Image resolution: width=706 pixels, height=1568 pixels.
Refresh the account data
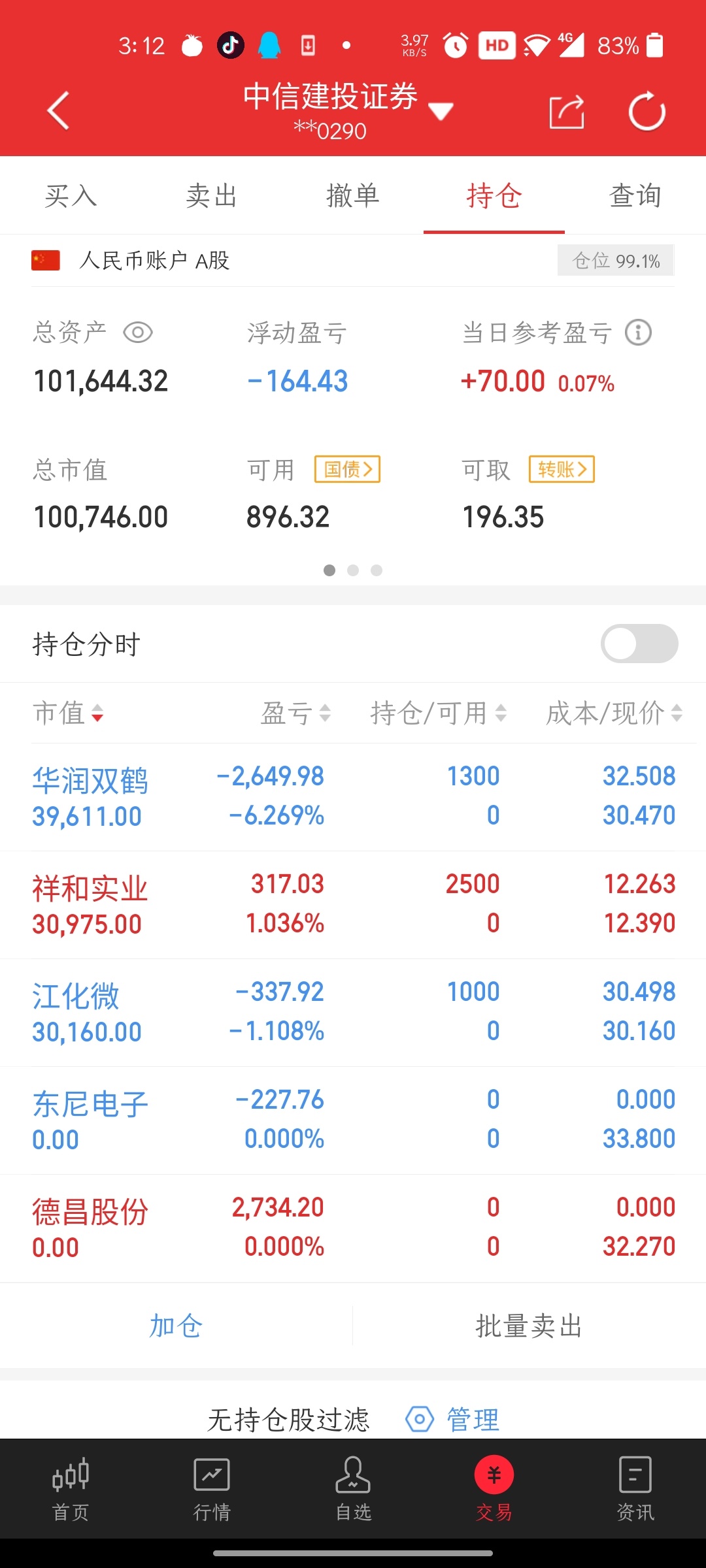pos(647,112)
